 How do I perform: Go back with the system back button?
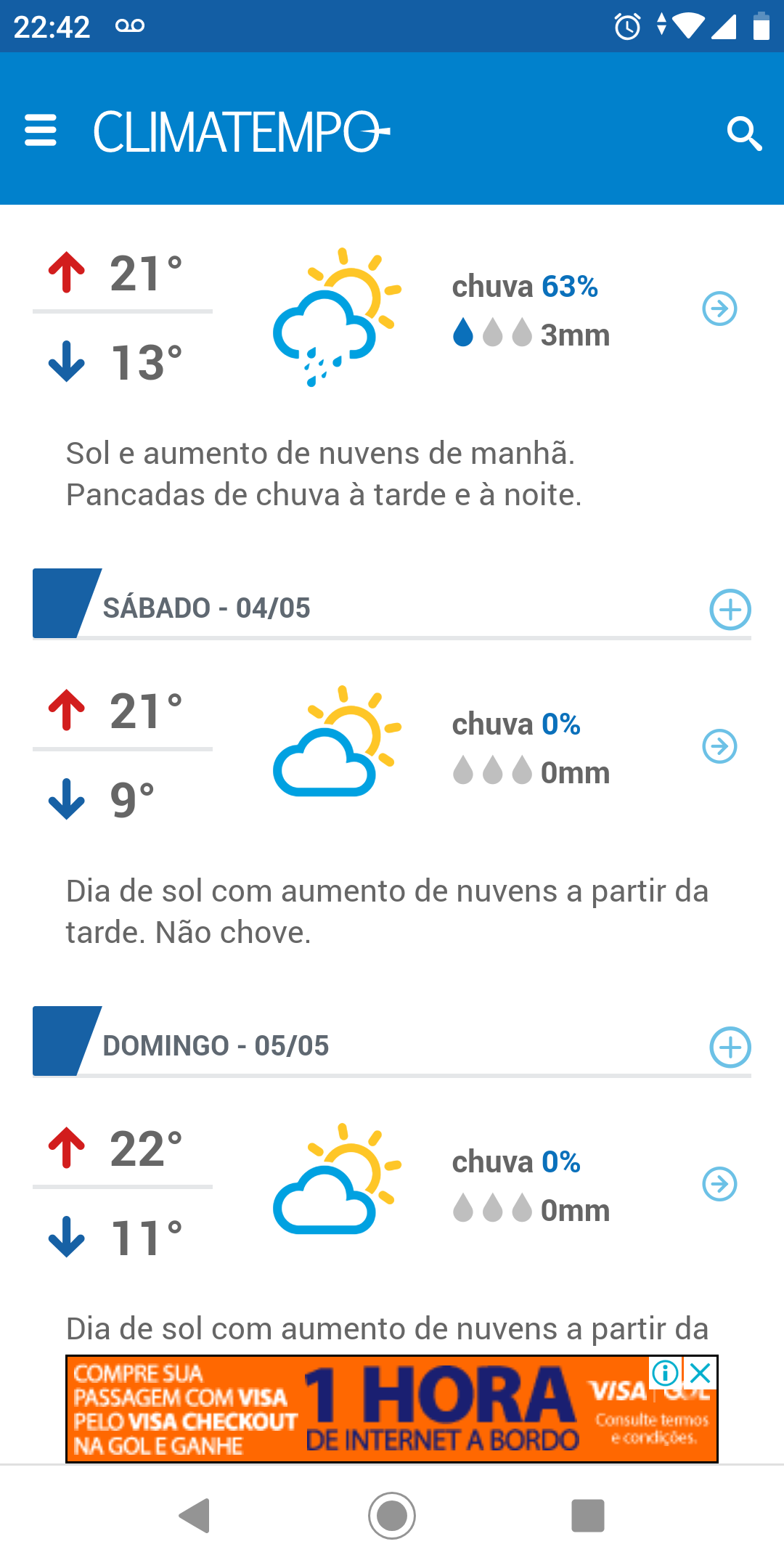click(x=195, y=1516)
